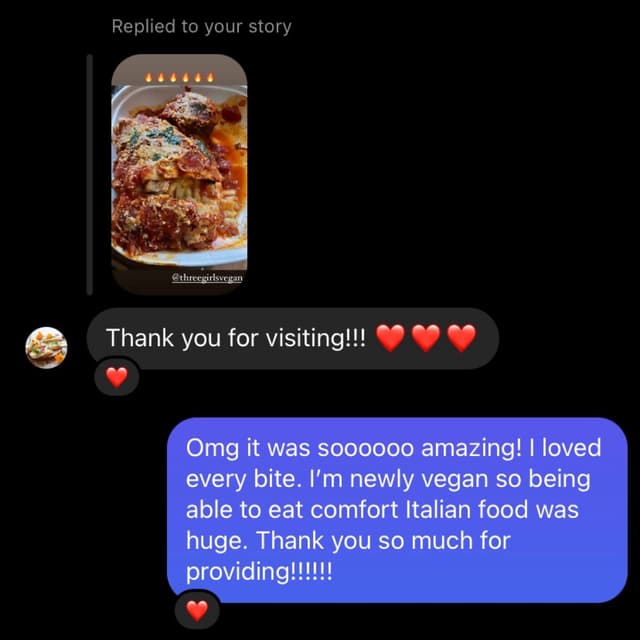This screenshot has height=640, width=640.
Task: Open the replied story thumbnail with lasagna
Action: [178, 174]
